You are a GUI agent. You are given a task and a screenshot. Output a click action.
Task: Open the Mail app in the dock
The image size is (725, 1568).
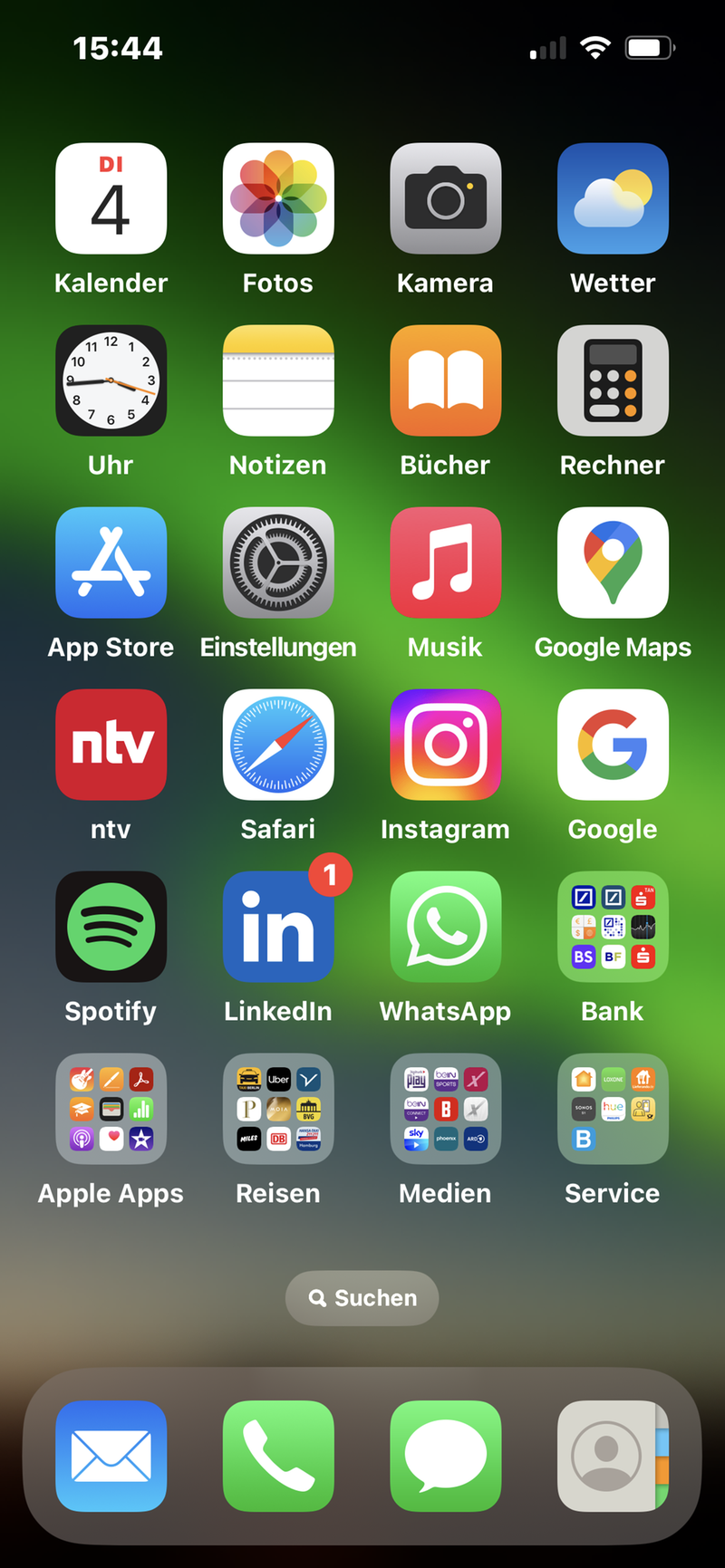click(111, 1456)
